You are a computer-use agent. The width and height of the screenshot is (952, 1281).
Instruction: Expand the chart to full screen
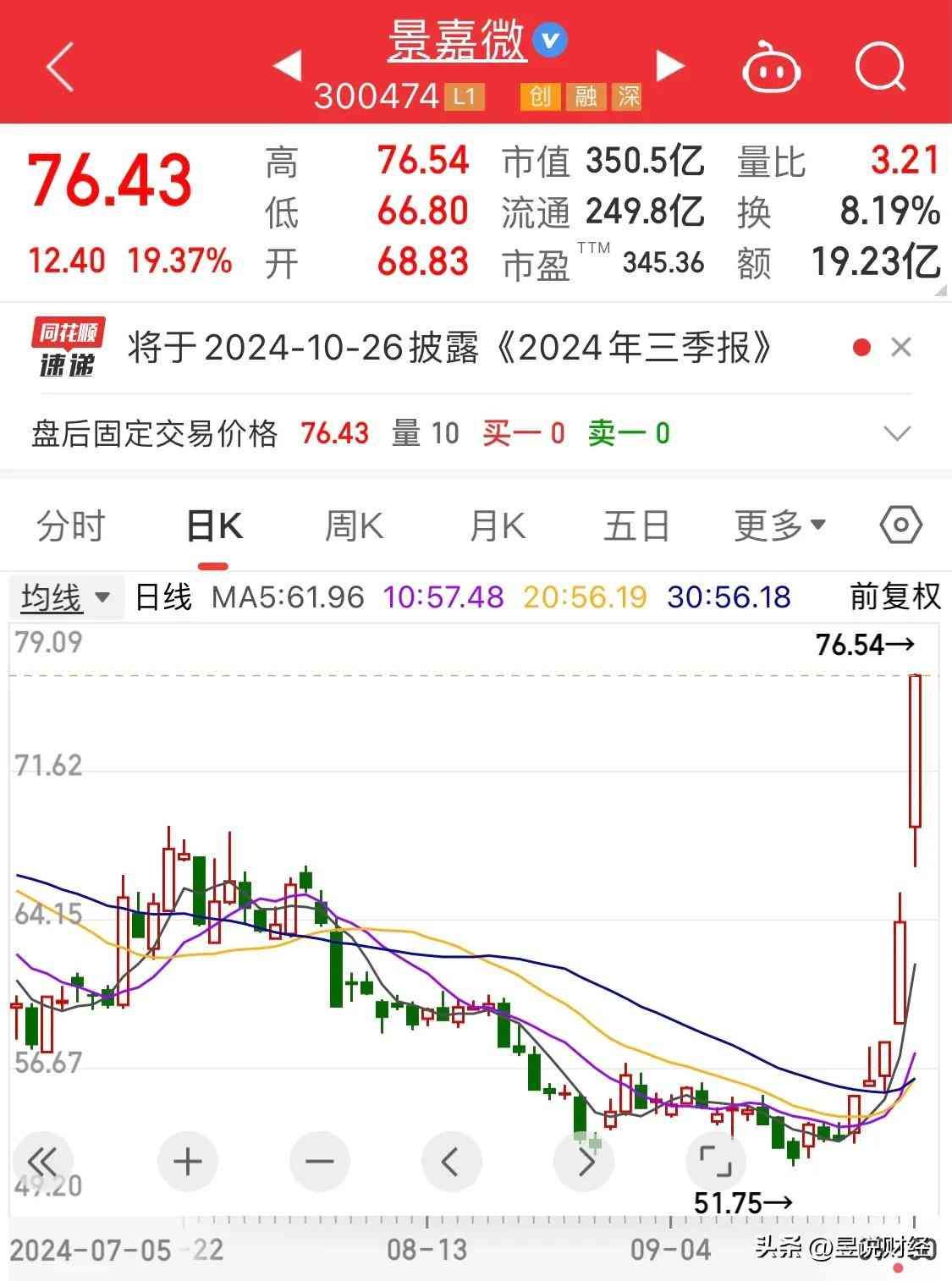715,1162
